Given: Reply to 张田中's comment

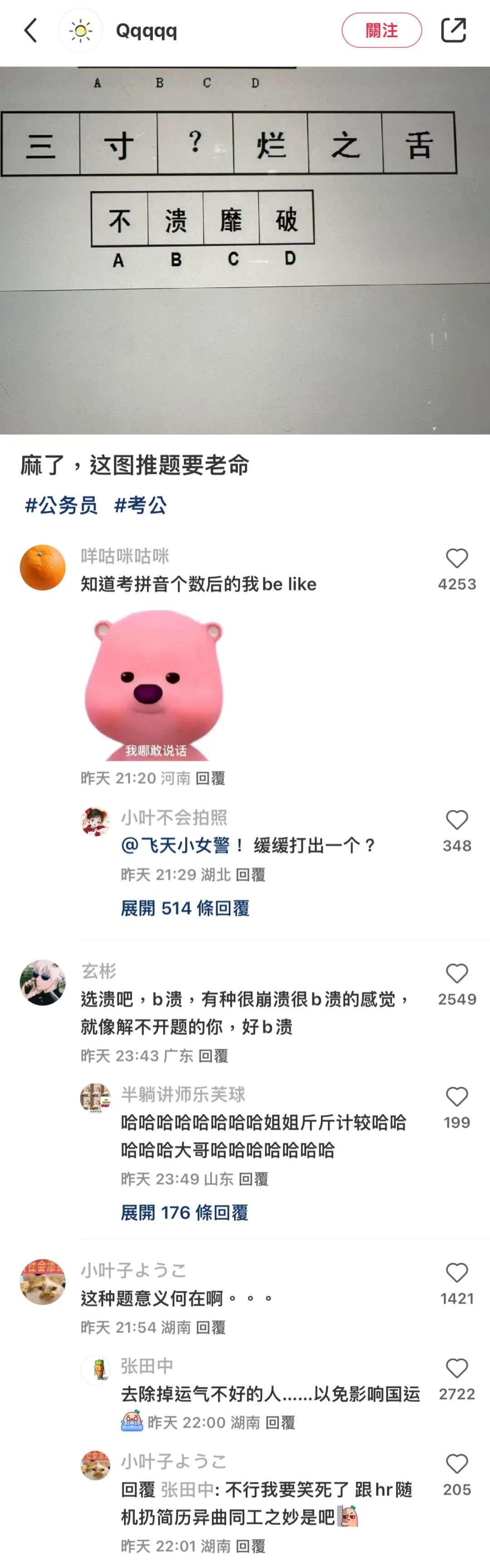Looking at the screenshot, I should [x=280, y=1423].
